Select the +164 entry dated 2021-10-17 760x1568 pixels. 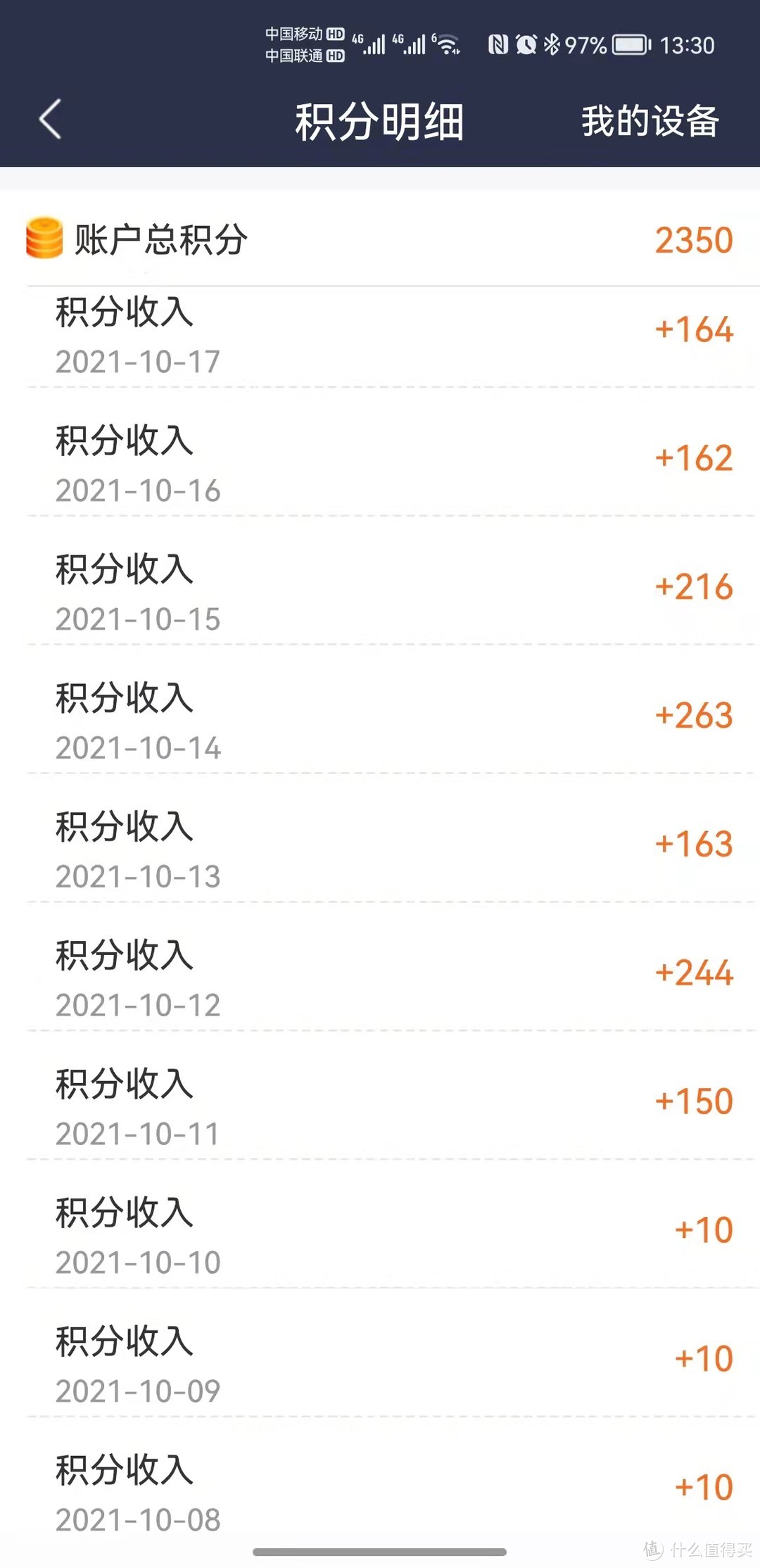[694, 329]
